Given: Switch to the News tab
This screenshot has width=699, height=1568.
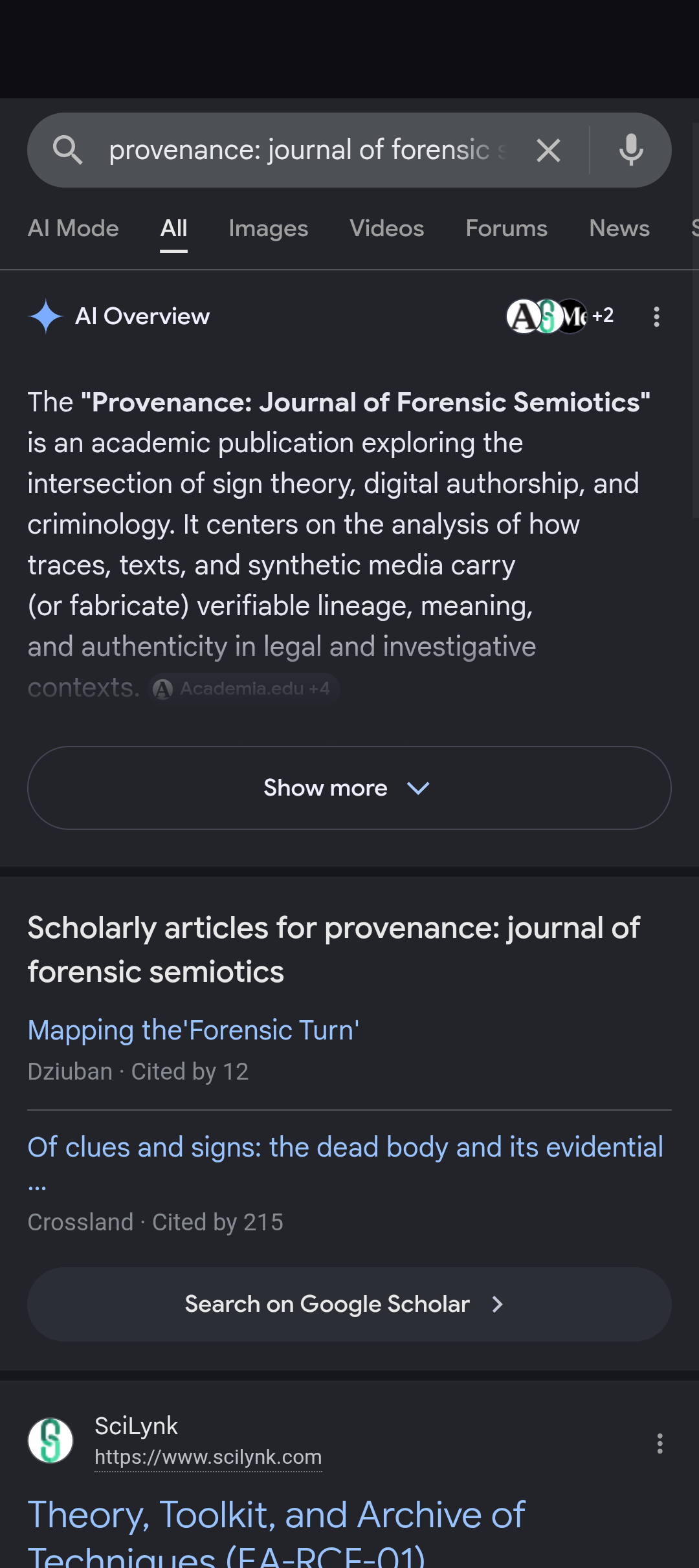Looking at the screenshot, I should coord(619,228).
